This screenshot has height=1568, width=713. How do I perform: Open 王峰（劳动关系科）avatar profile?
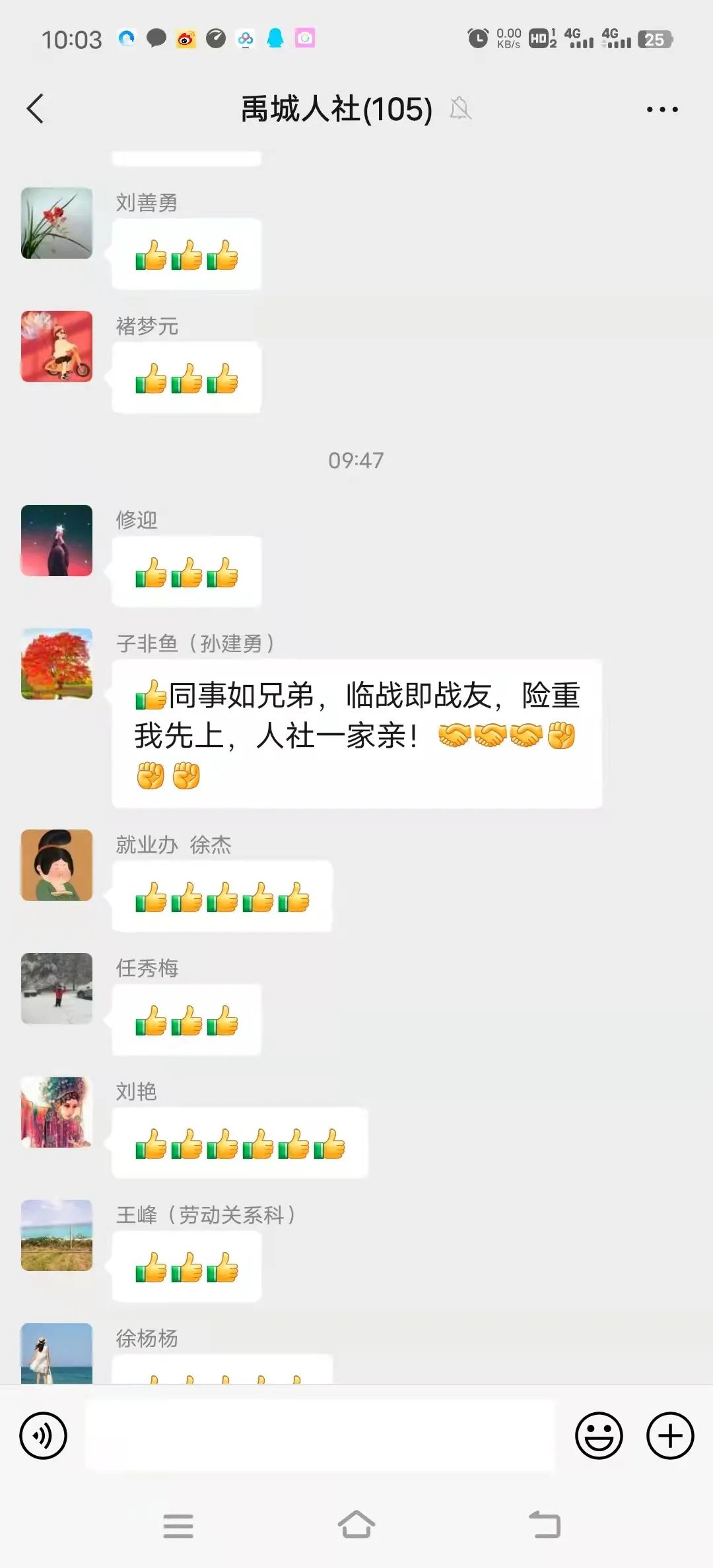tap(57, 1235)
